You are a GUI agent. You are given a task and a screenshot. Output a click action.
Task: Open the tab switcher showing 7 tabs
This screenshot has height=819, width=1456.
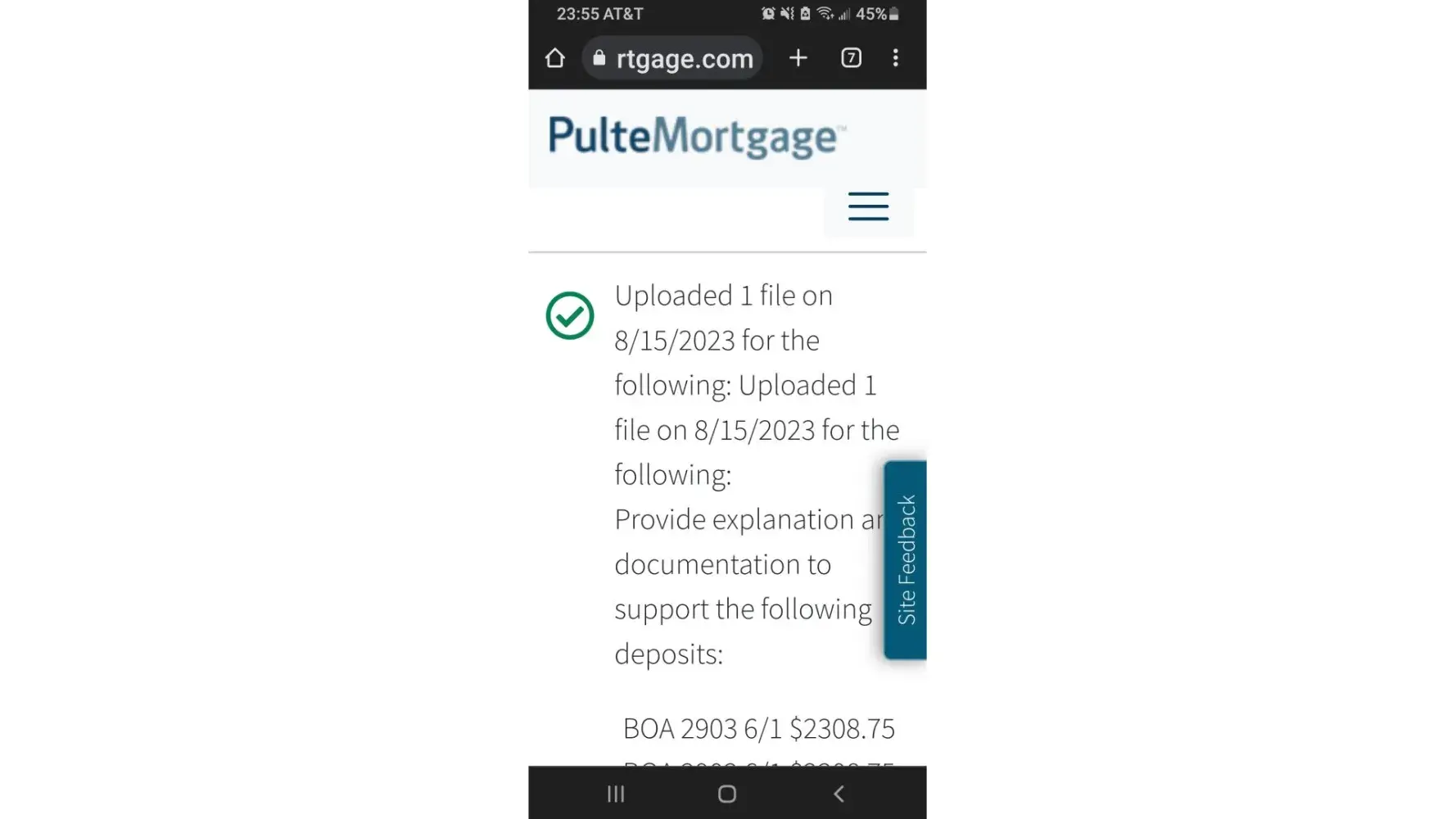(x=851, y=58)
